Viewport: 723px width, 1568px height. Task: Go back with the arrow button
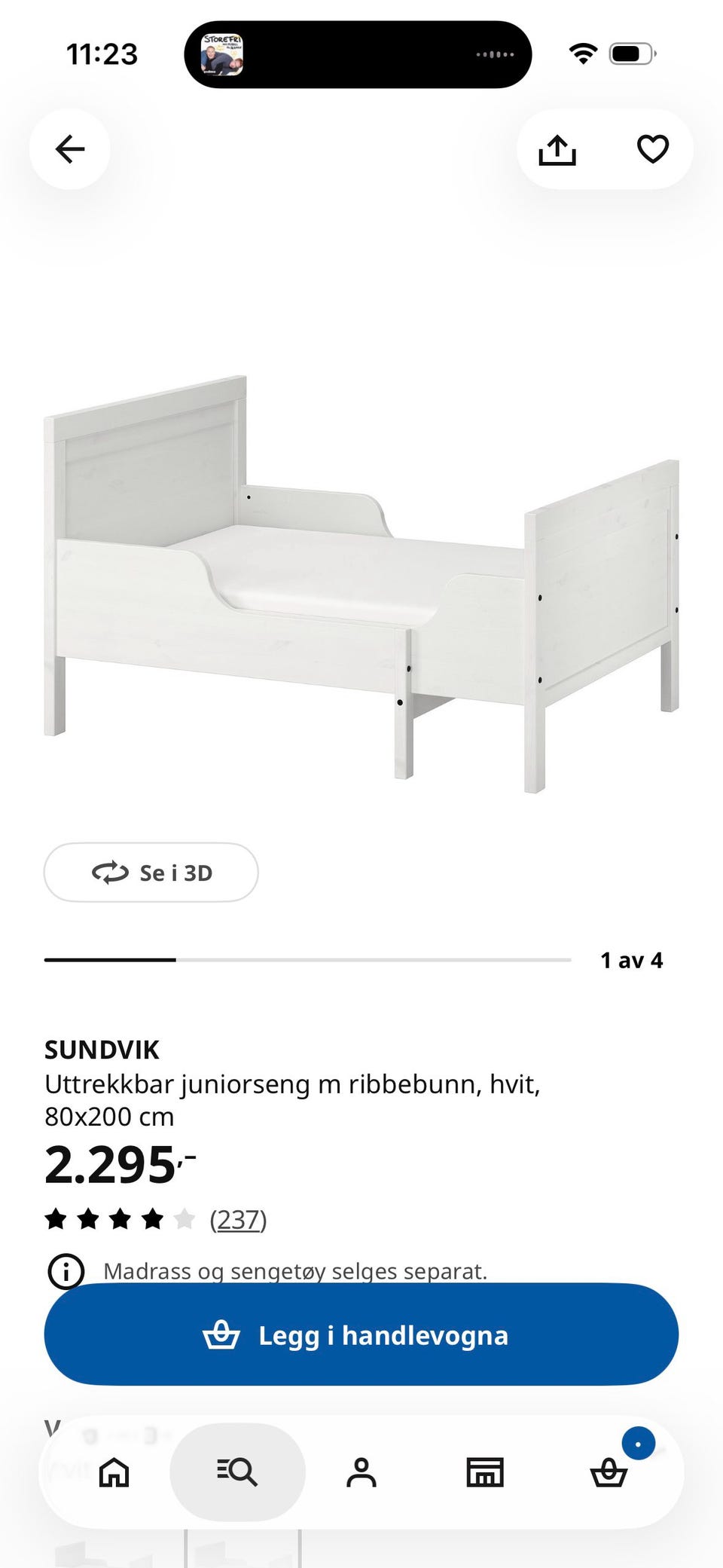coord(70,149)
